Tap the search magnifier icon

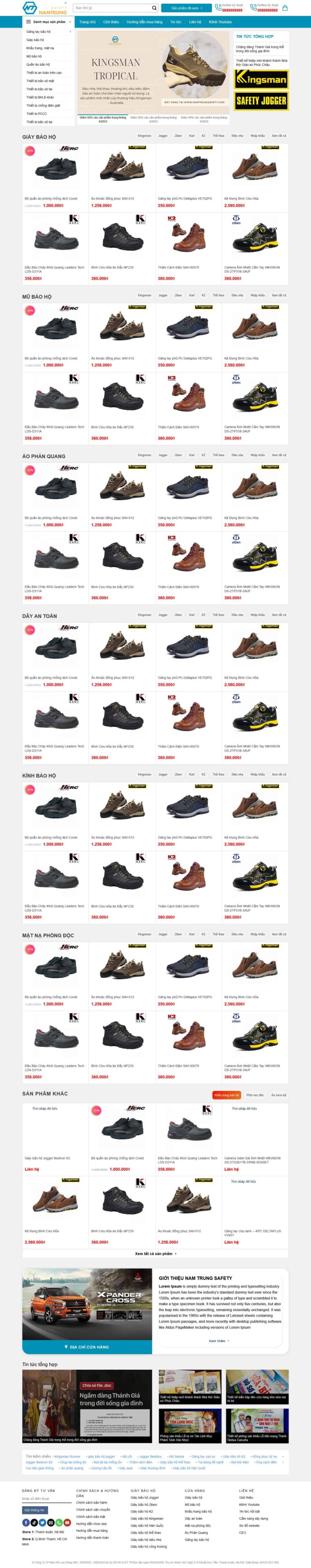(154, 8)
